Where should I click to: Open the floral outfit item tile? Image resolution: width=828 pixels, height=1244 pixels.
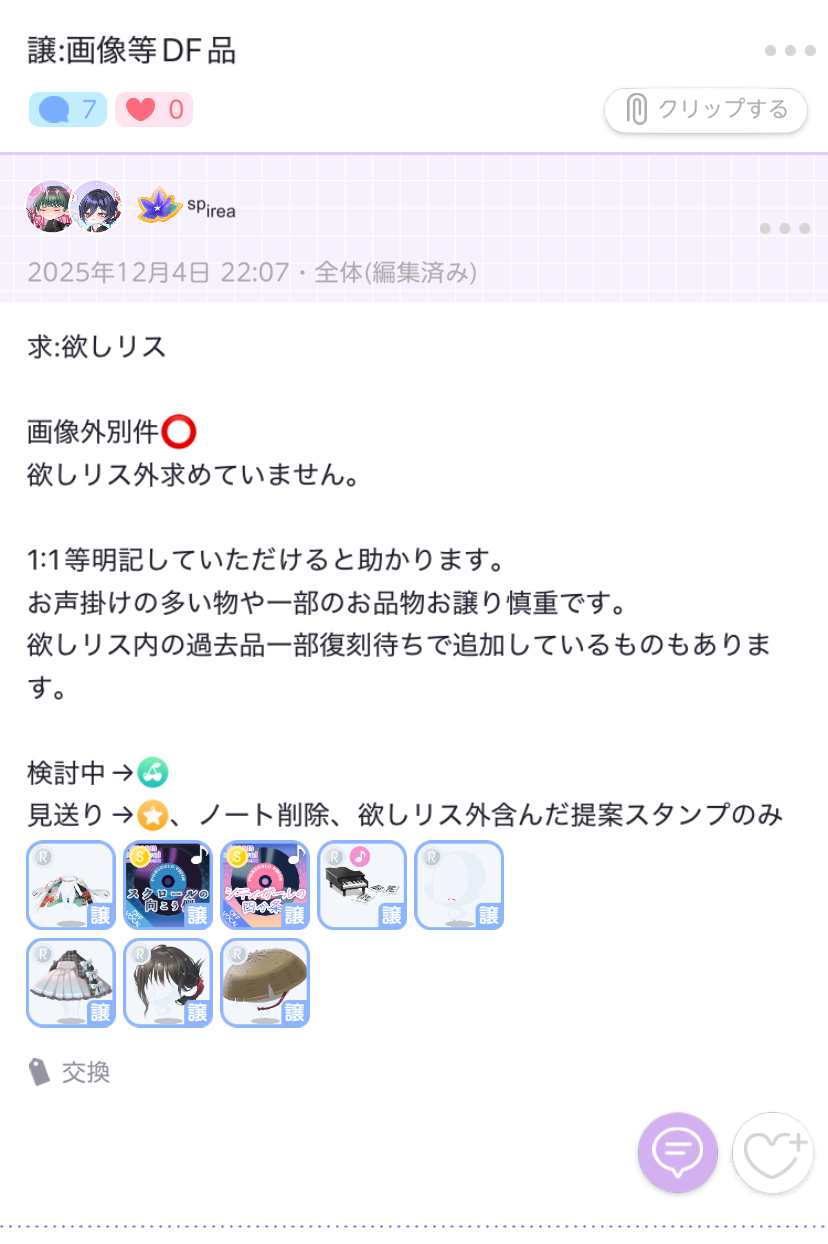[71, 885]
